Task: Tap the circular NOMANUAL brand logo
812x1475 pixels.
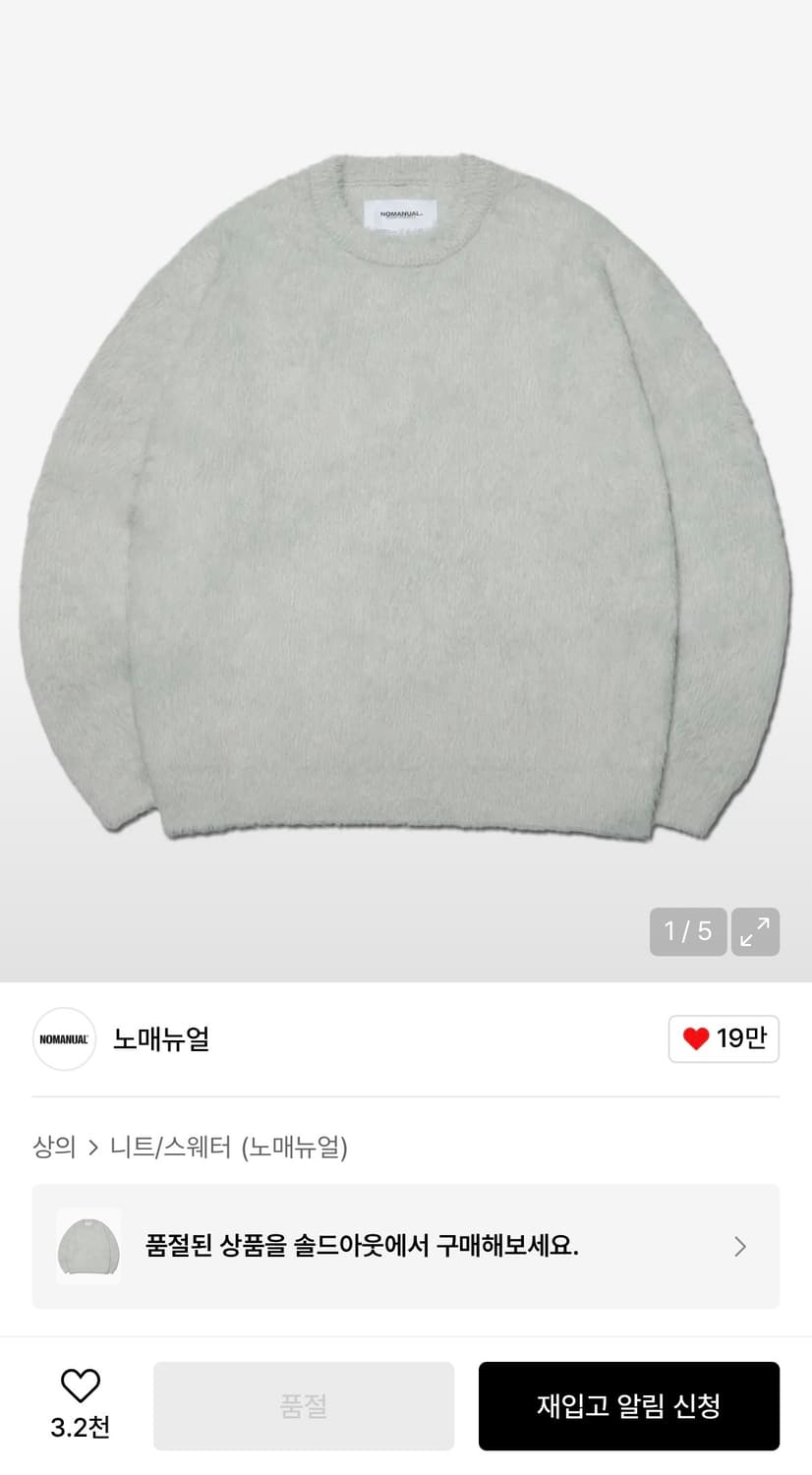Action: (63, 1038)
